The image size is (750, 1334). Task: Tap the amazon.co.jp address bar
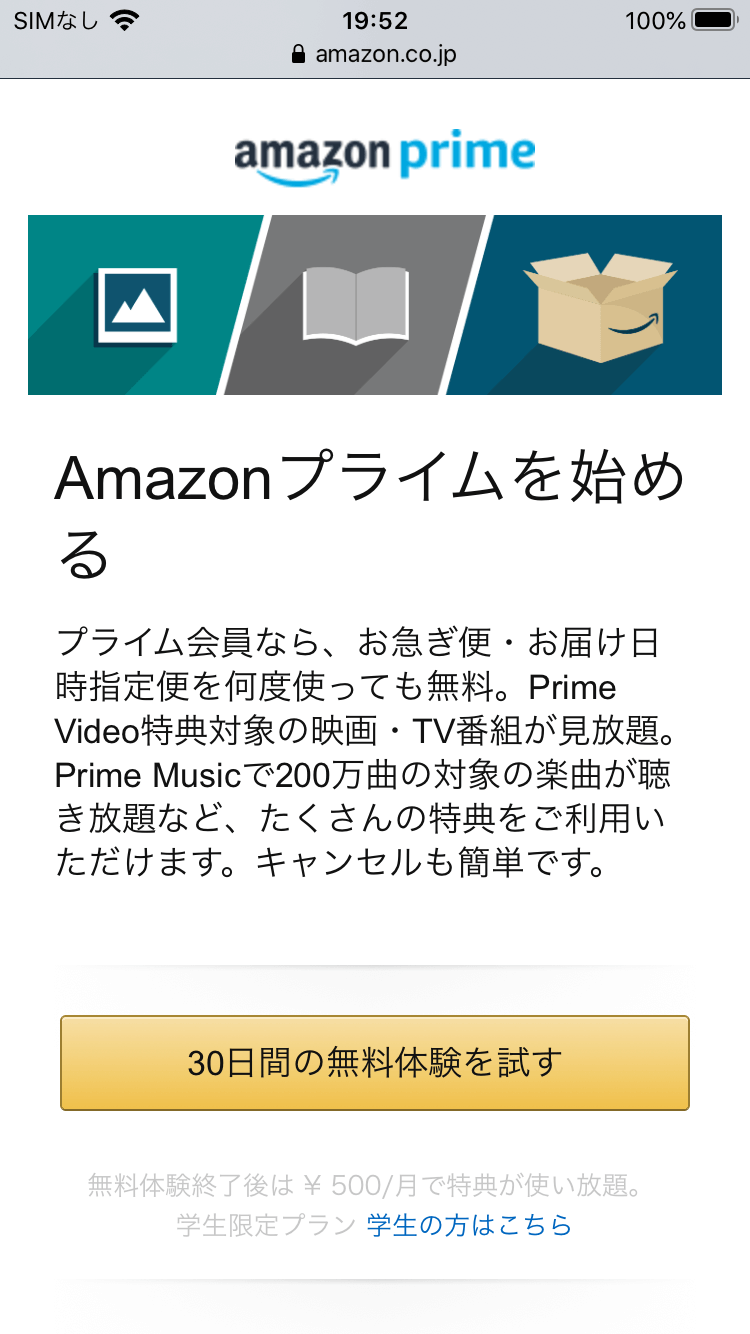(375, 54)
